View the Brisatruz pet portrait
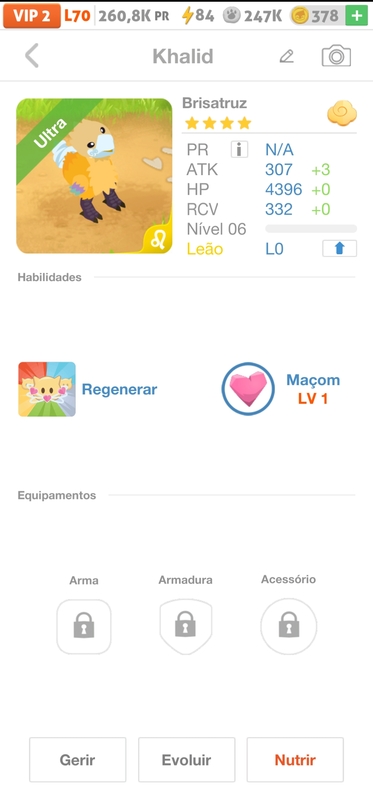The height and width of the screenshot is (800, 373). click(x=94, y=176)
